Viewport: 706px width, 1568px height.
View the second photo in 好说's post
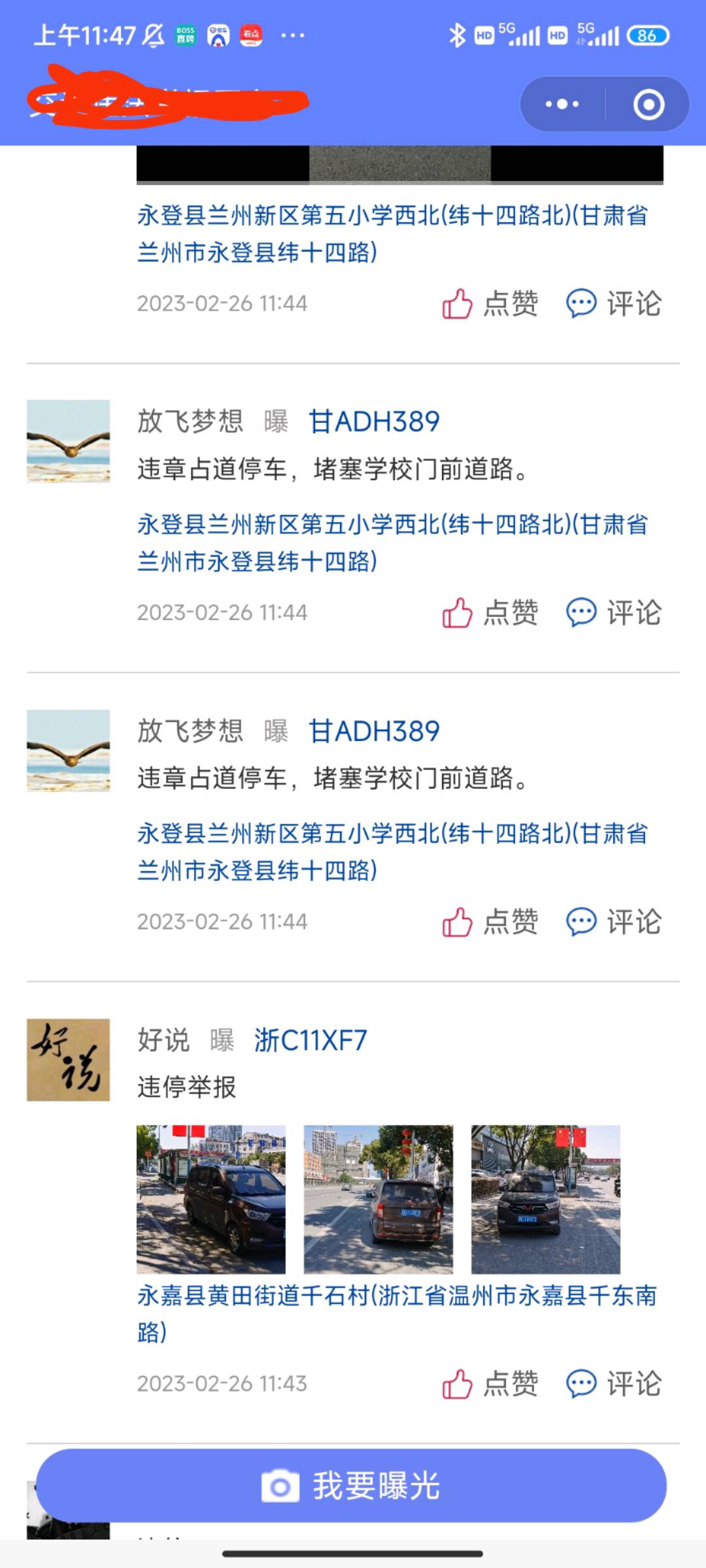(x=378, y=1199)
